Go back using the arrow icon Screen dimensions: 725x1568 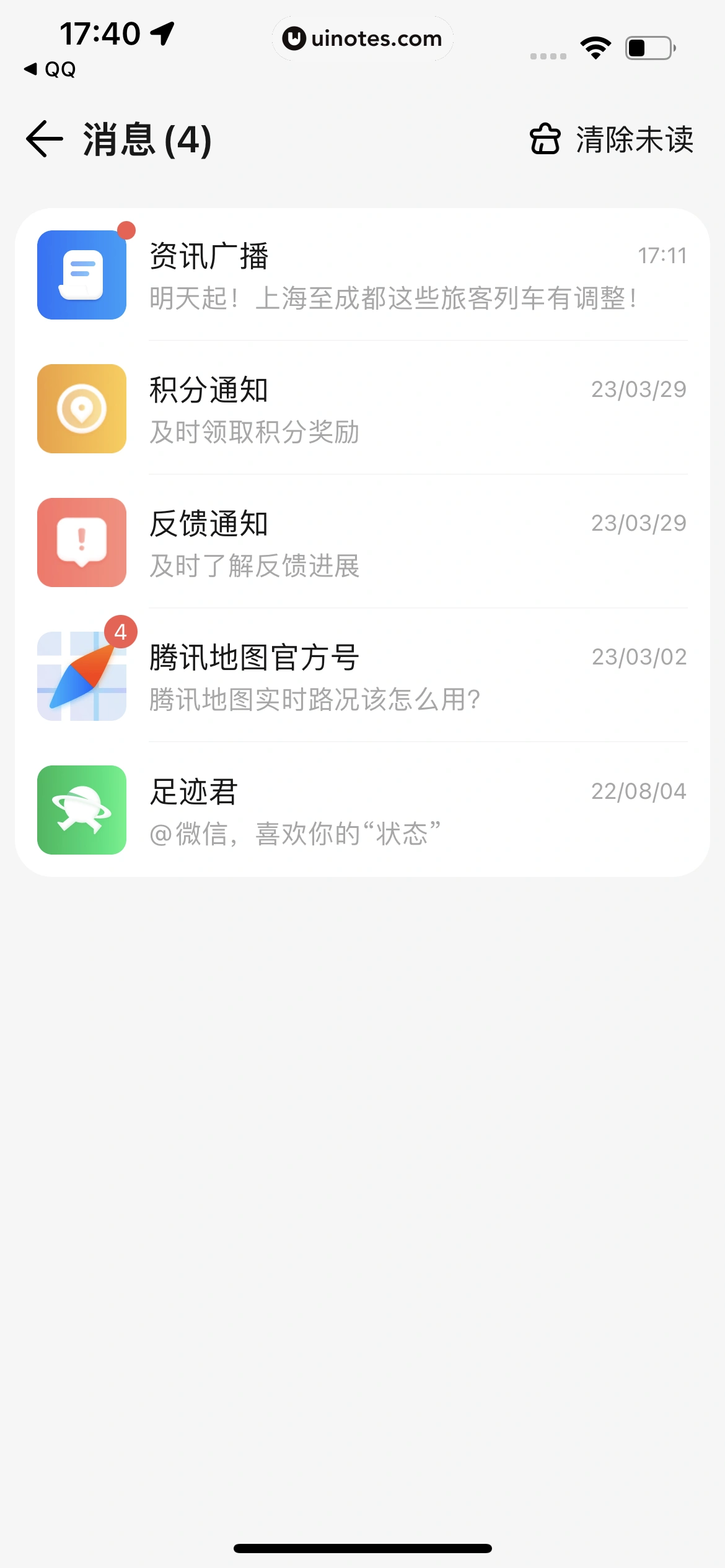point(45,139)
